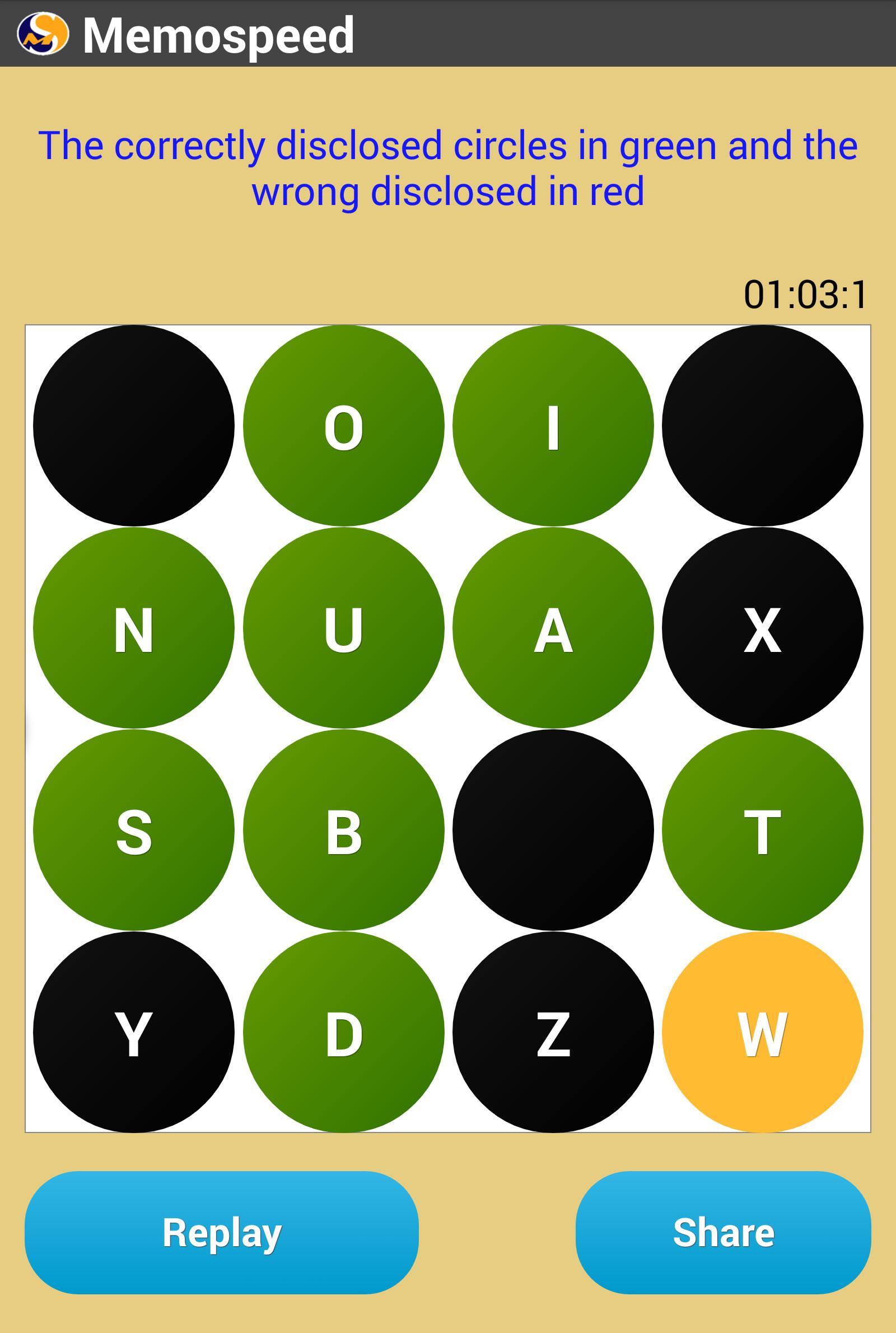Pick the green S circle

coord(134,830)
